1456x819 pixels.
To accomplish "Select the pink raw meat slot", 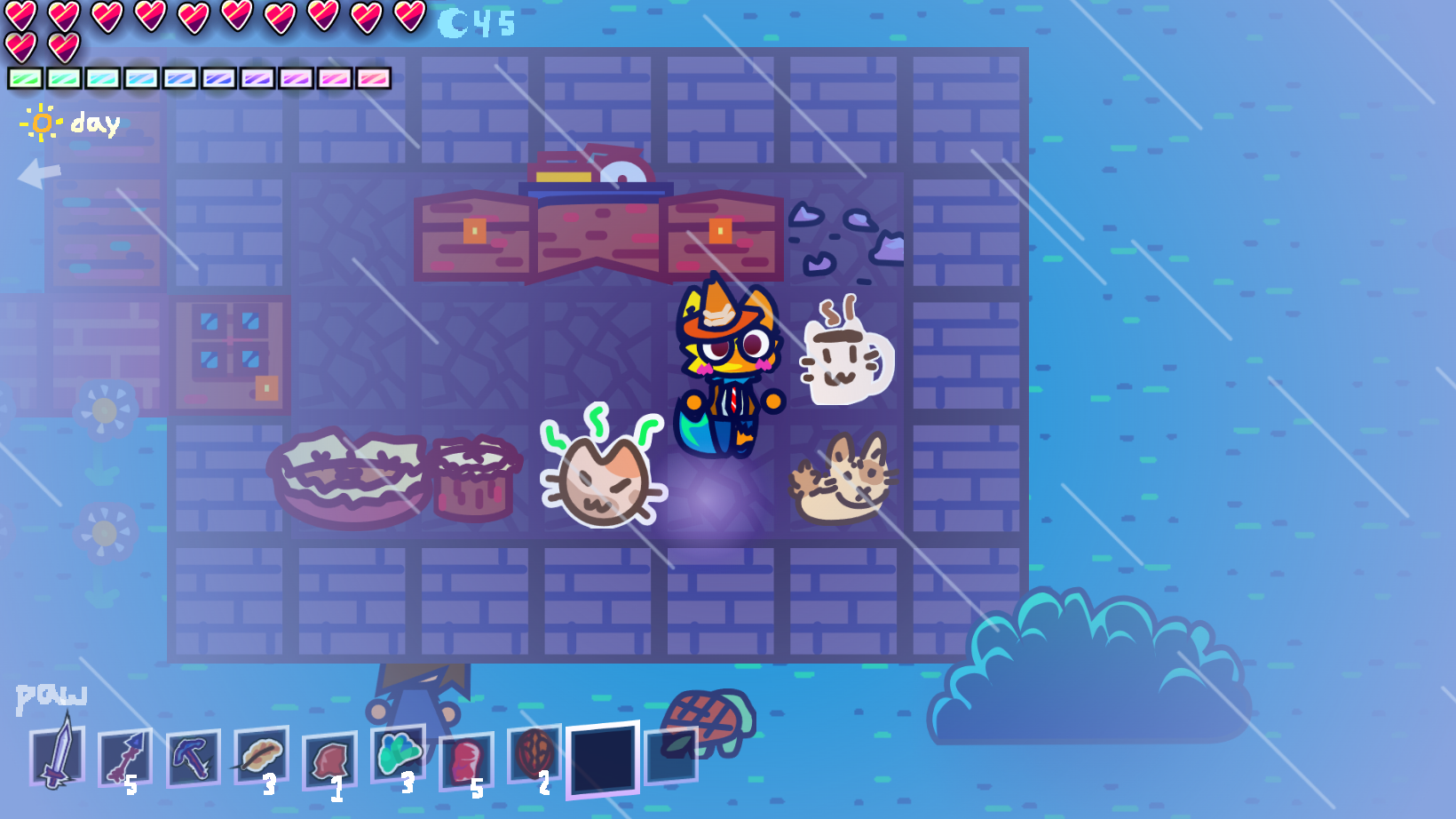I will click(466, 761).
